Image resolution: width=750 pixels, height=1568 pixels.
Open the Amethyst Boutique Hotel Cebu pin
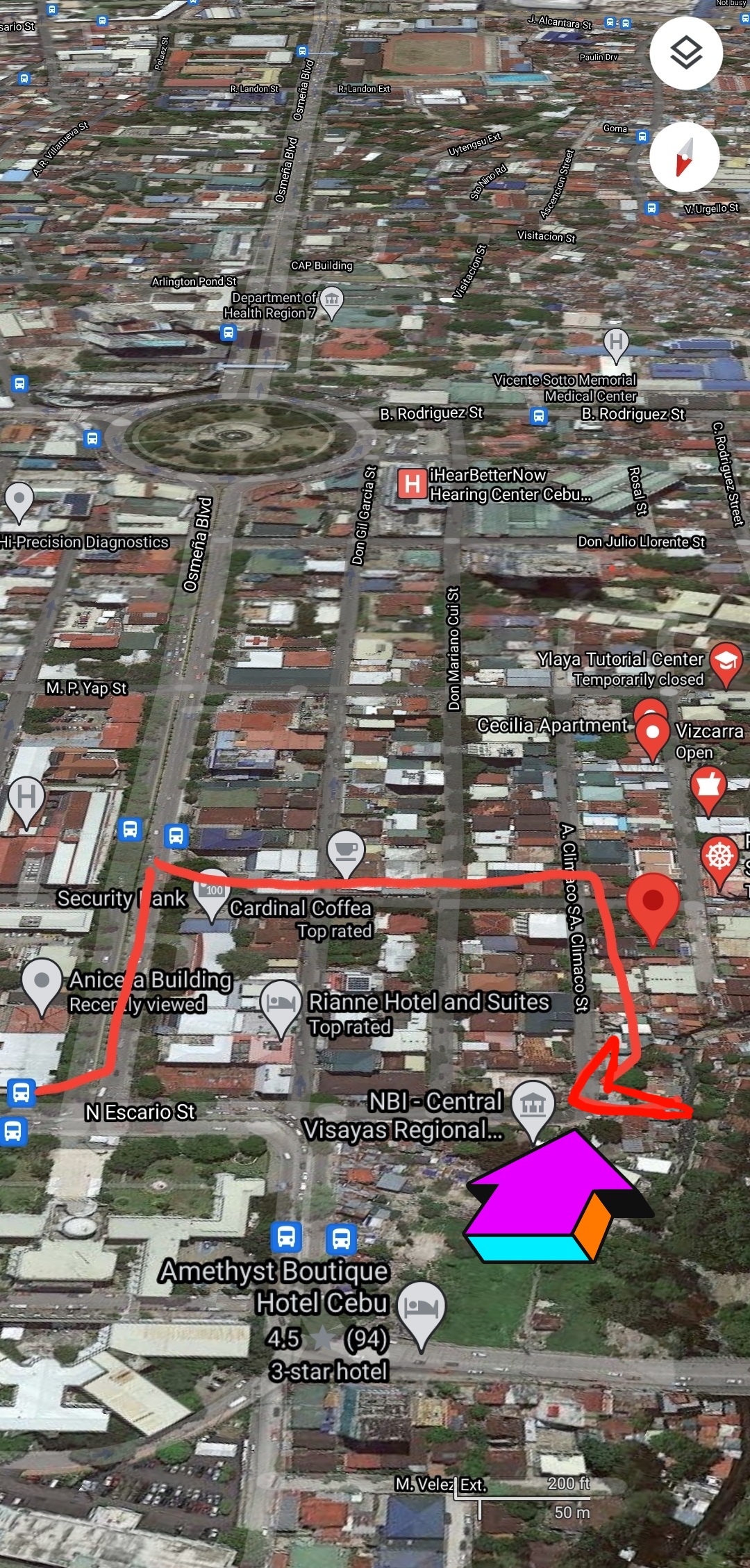[x=422, y=1308]
